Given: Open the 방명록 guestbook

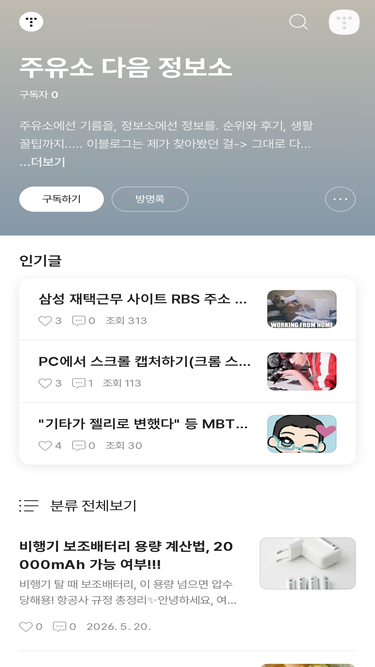Looking at the screenshot, I should (x=150, y=199).
